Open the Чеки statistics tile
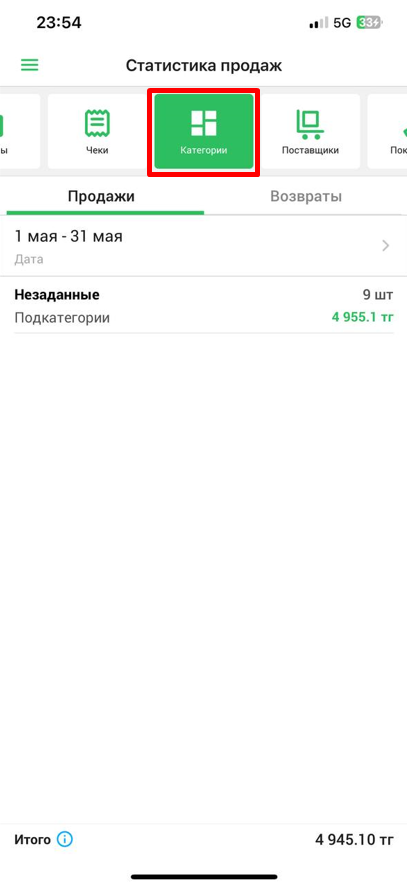This screenshot has width=407, height=886. 97,131
